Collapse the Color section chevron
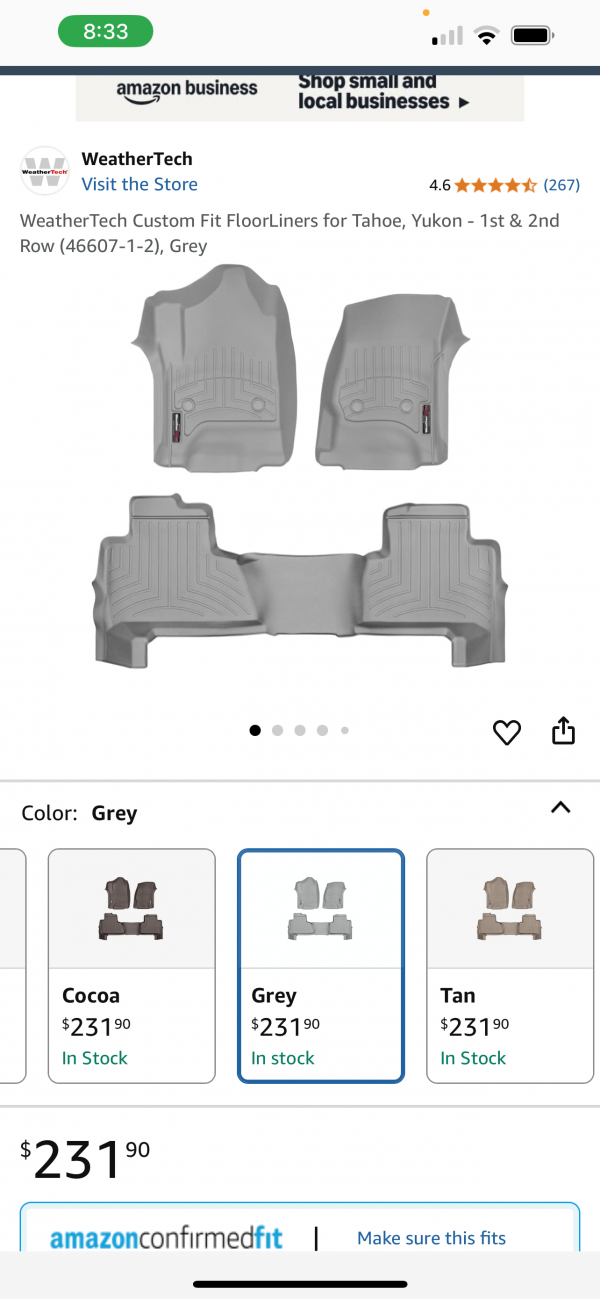The width and height of the screenshot is (600, 1299). coord(561,808)
